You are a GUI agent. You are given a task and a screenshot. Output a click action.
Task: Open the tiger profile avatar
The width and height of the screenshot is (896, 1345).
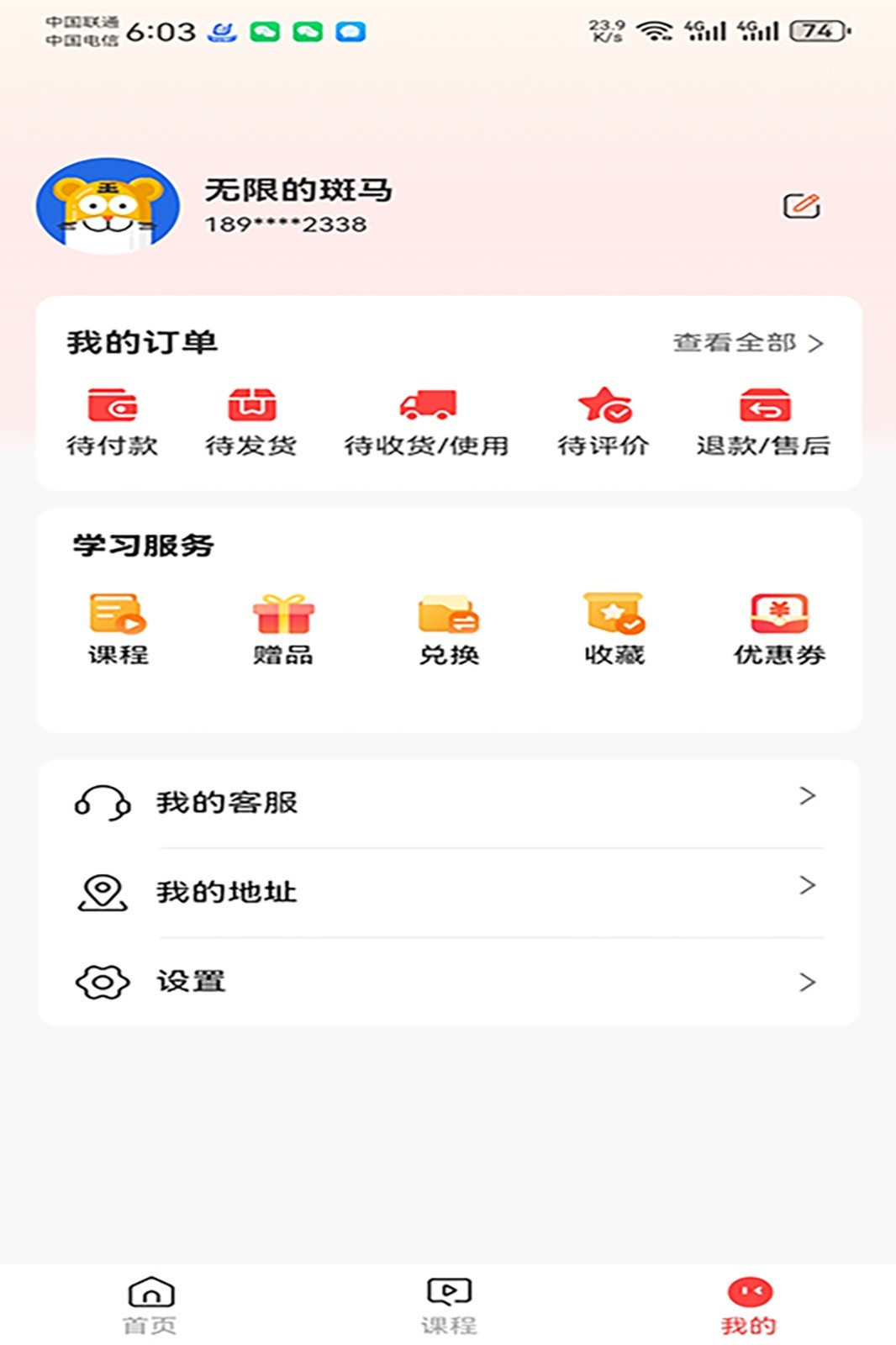[x=108, y=206]
